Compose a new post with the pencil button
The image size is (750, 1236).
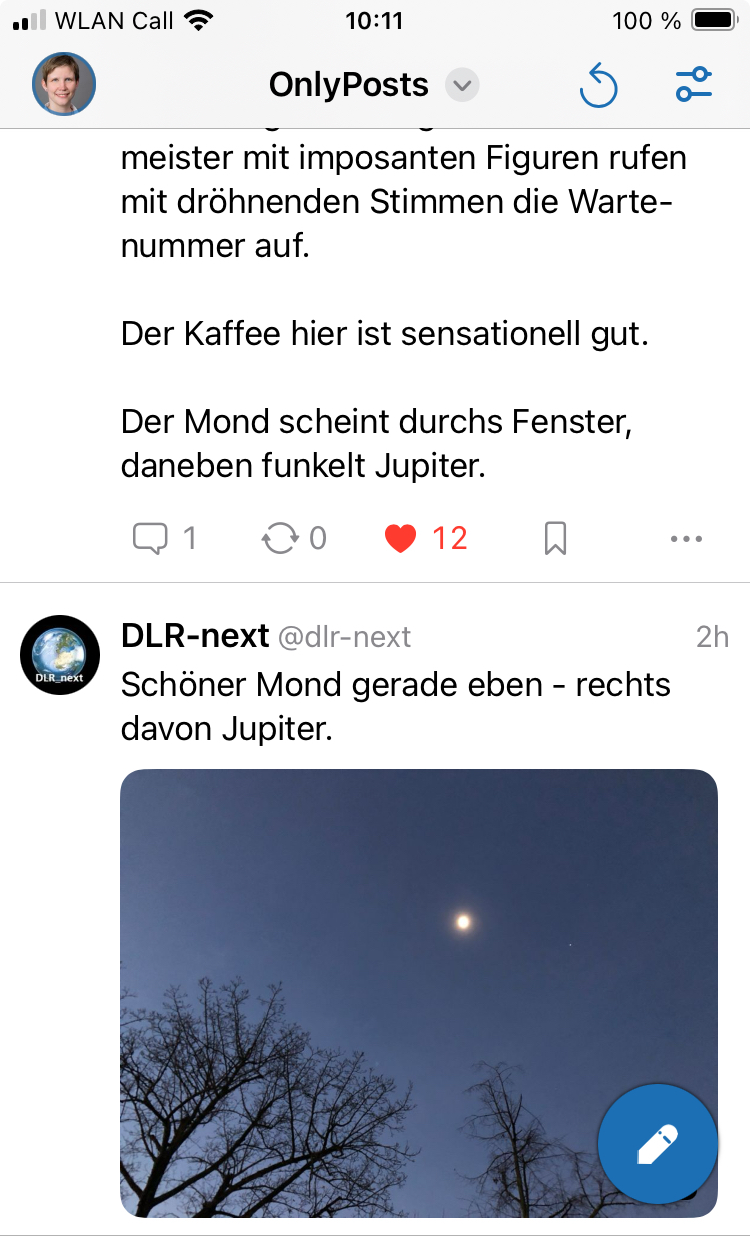[657, 1144]
